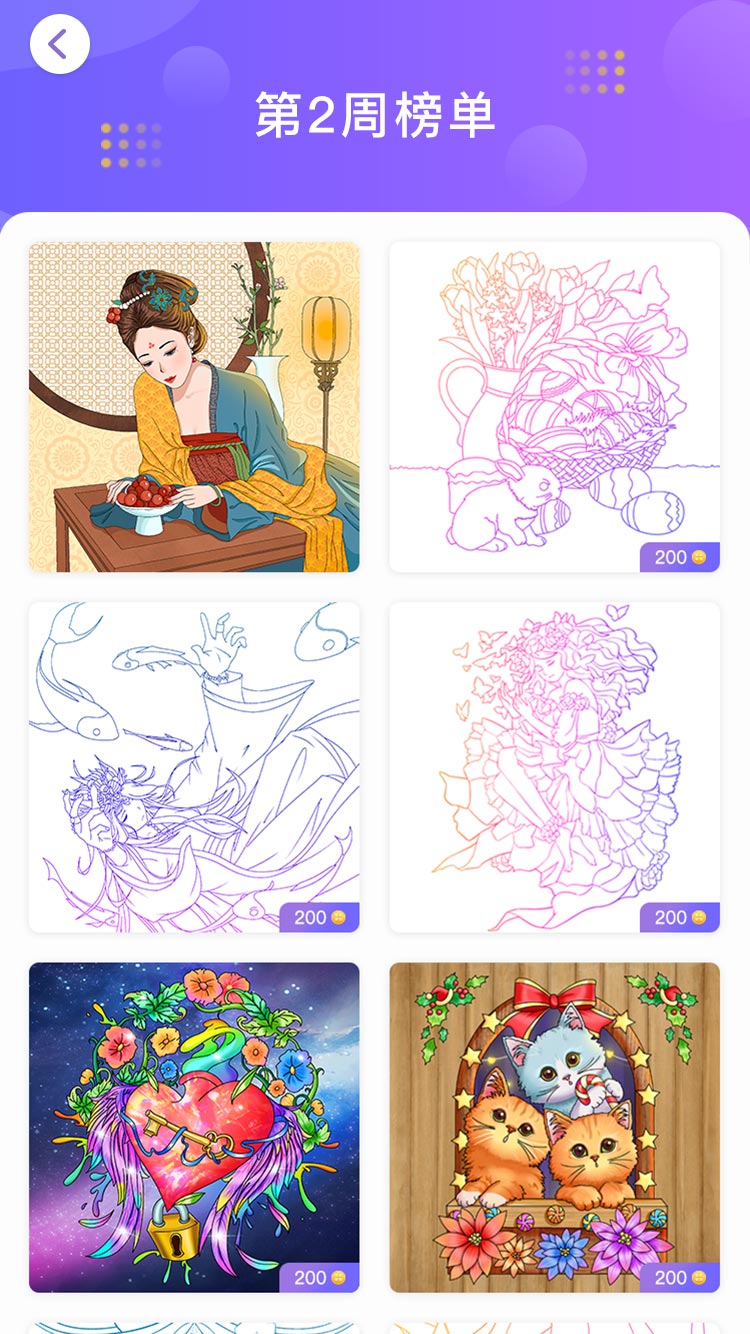This screenshot has height=1334, width=750.
Task: Open the colored Chinese lady painting
Action: pos(194,407)
